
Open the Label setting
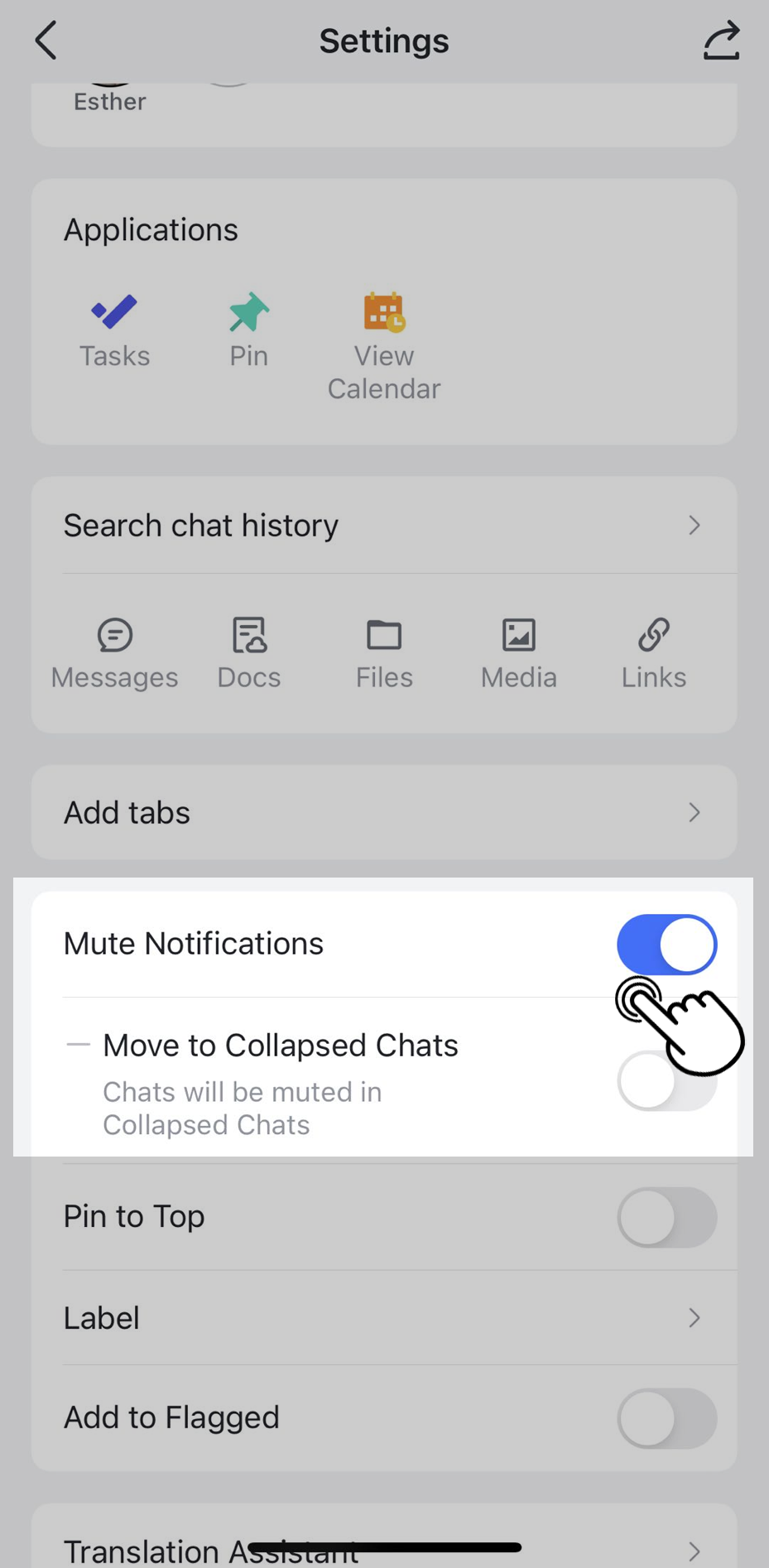tap(383, 1317)
